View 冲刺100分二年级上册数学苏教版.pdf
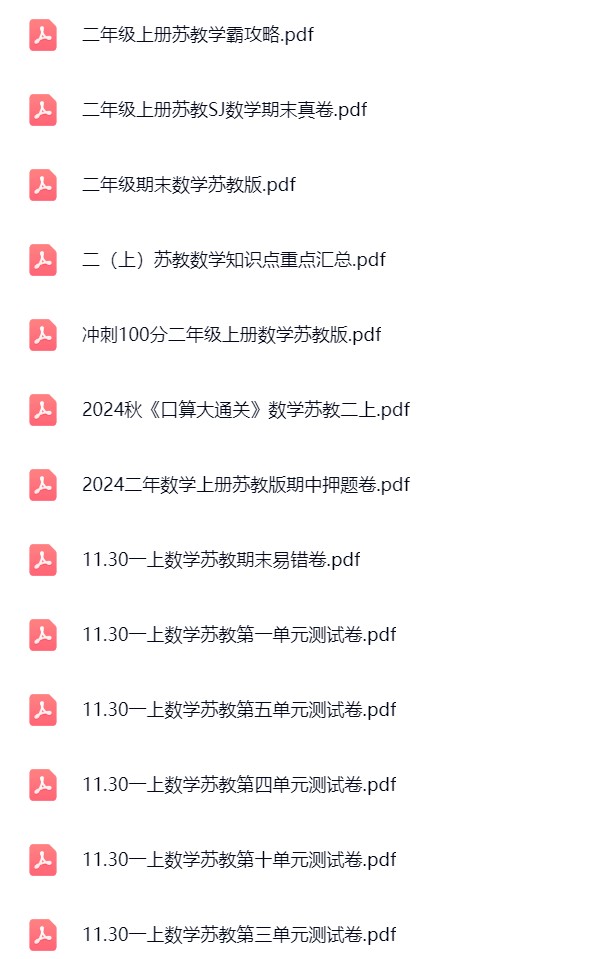608x959 pixels. [231, 335]
